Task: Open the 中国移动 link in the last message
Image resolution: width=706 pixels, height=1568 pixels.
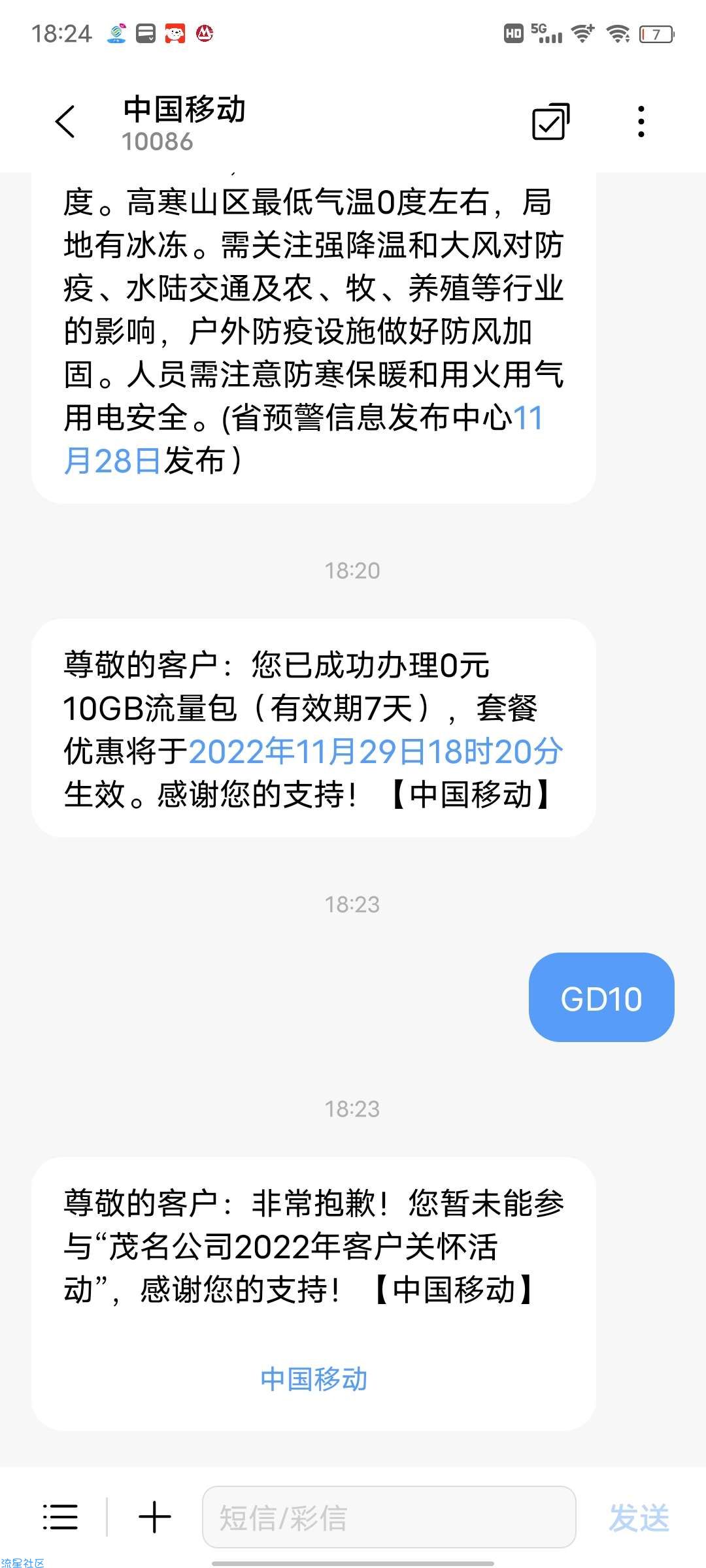Action: pos(314,1379)
